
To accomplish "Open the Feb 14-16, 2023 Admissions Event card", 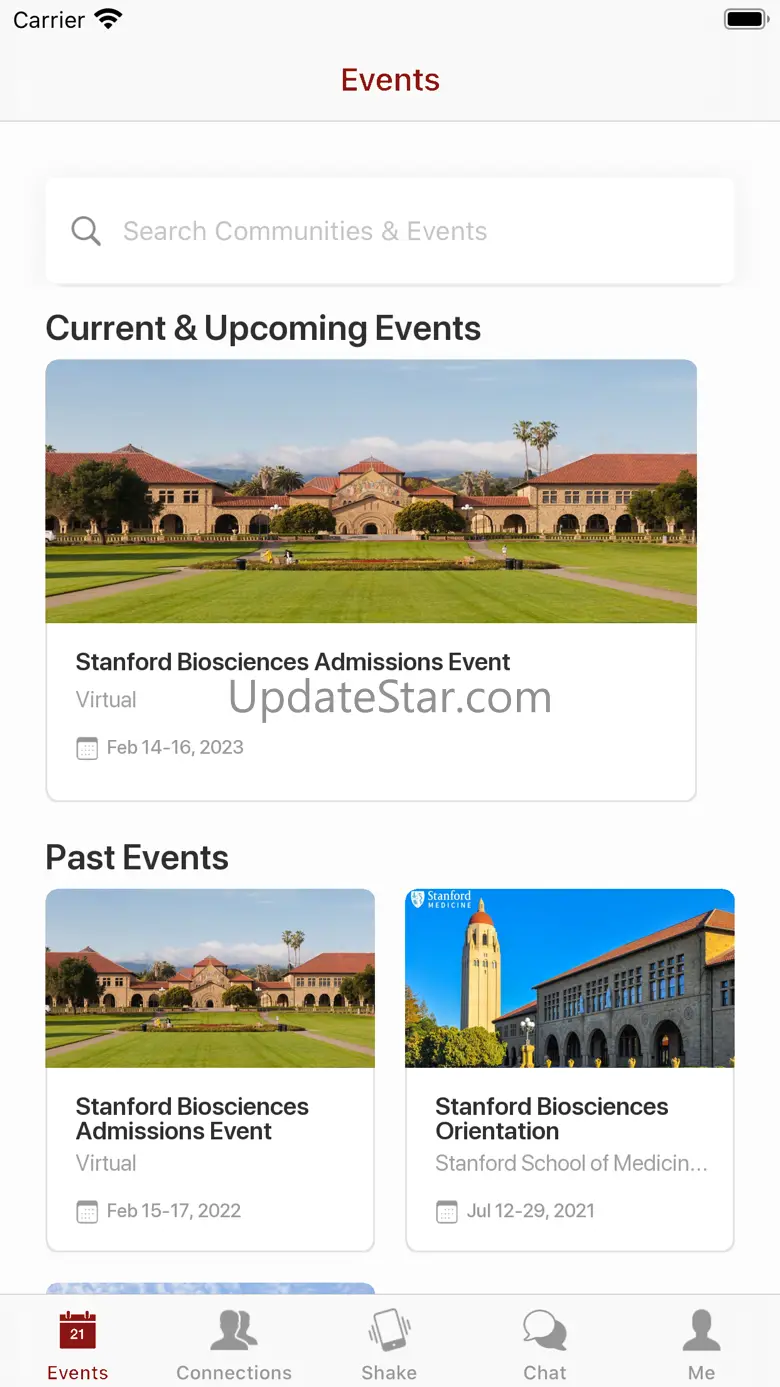I will point(371,580).
